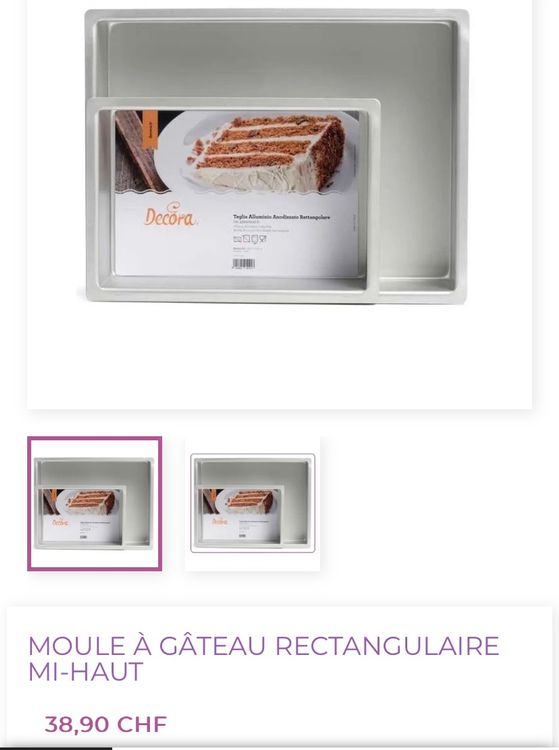Select the second product thumbnail
The image size is (559, 750).
coord(252,504)
